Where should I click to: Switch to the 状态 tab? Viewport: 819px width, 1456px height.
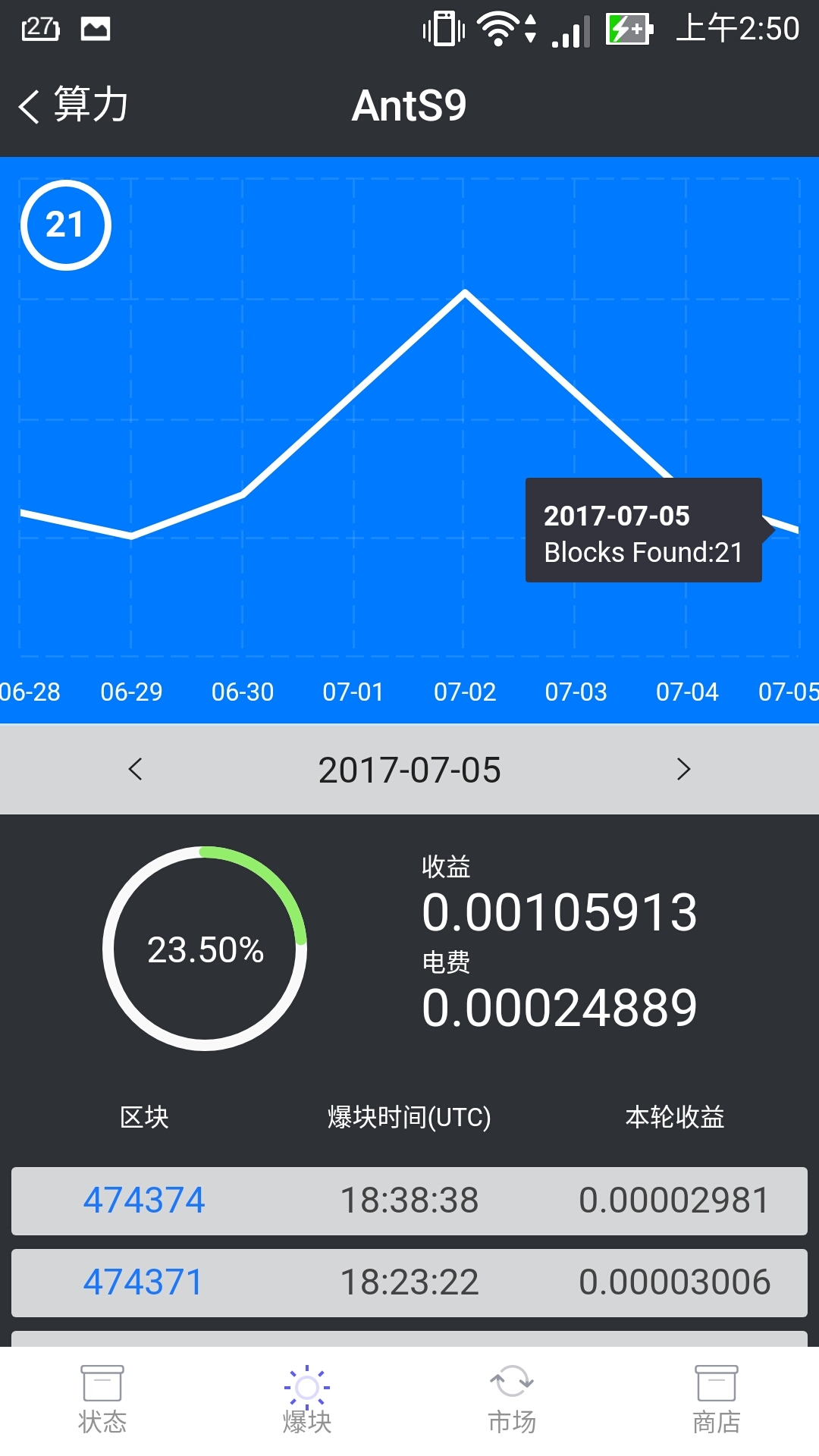point(102,1400)
